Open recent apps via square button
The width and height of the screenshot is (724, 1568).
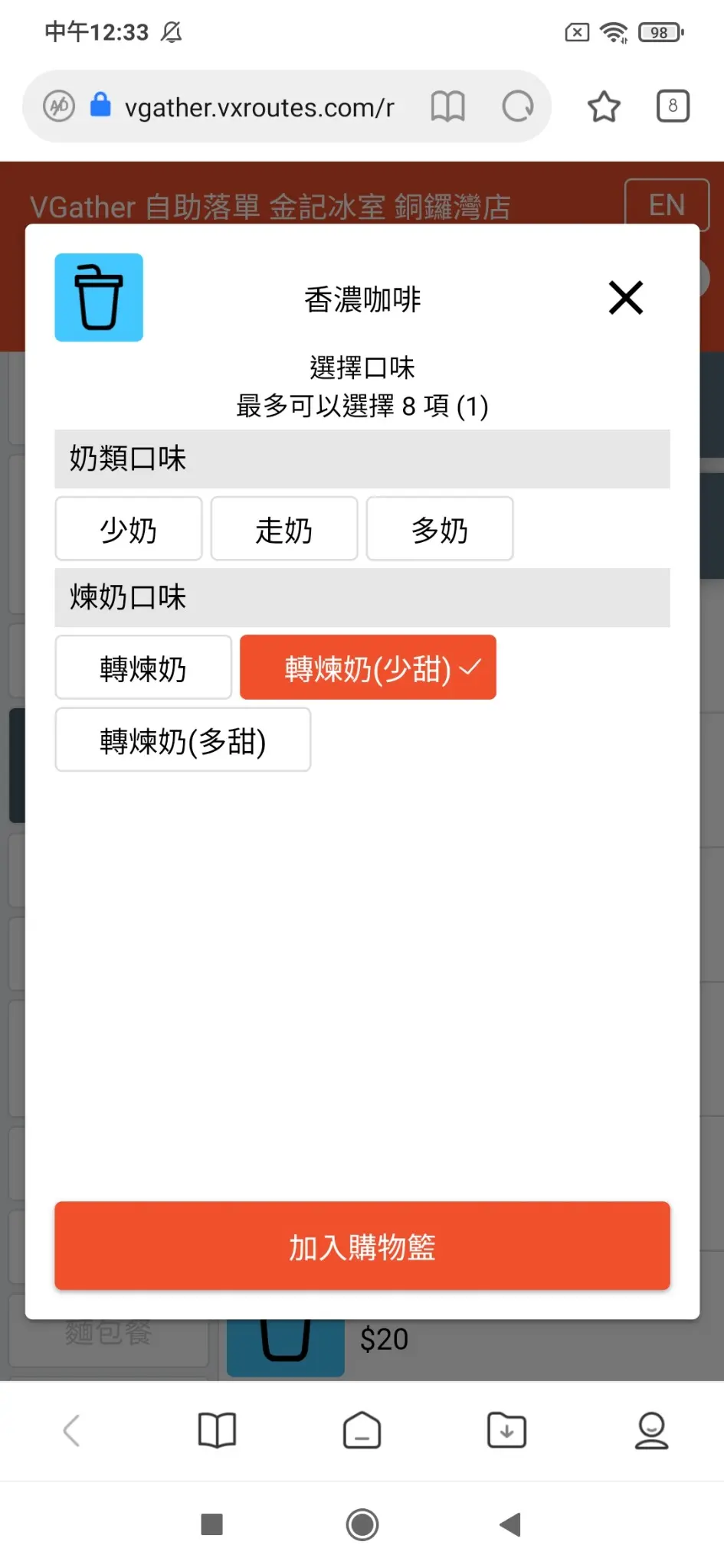[x=211, y=1524]
